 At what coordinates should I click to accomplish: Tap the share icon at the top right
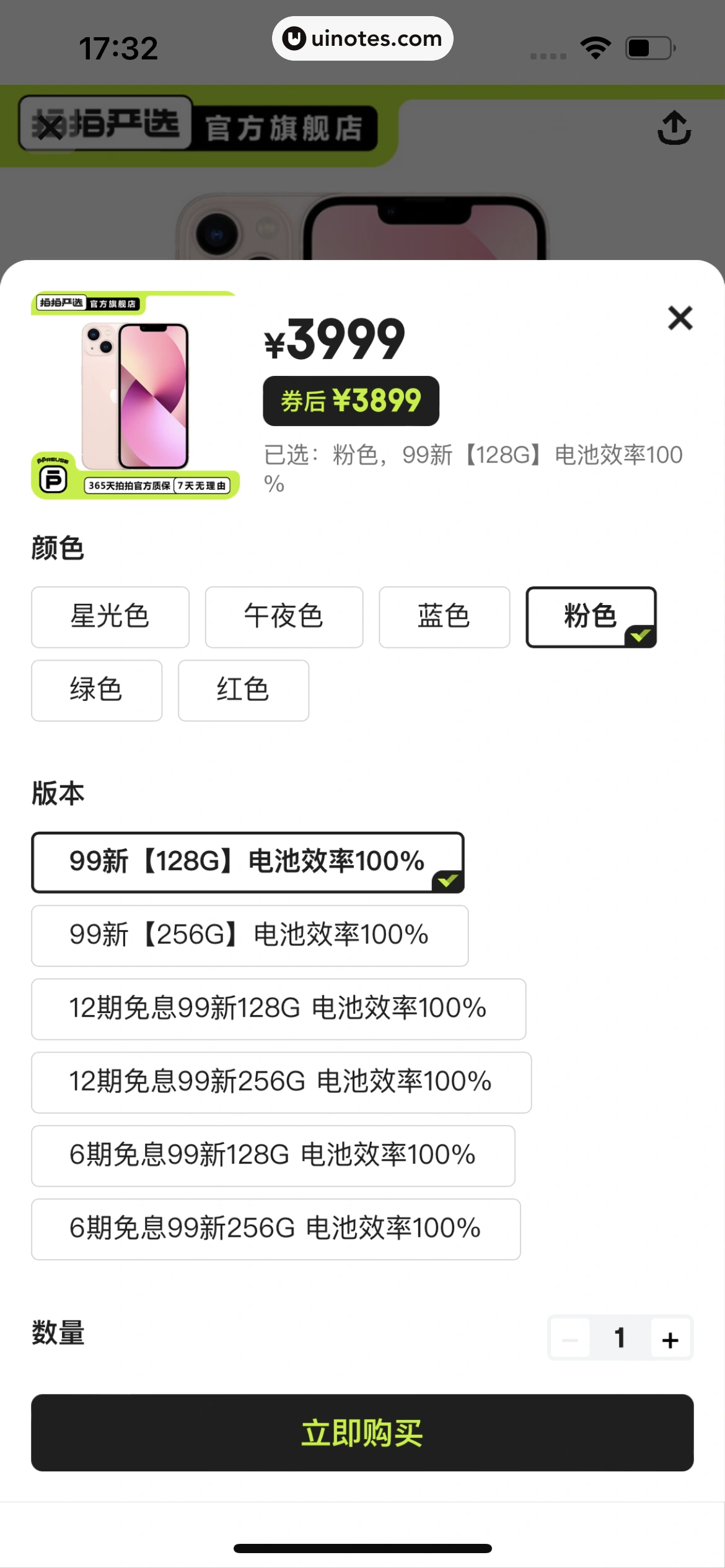[x=674, y=127]
